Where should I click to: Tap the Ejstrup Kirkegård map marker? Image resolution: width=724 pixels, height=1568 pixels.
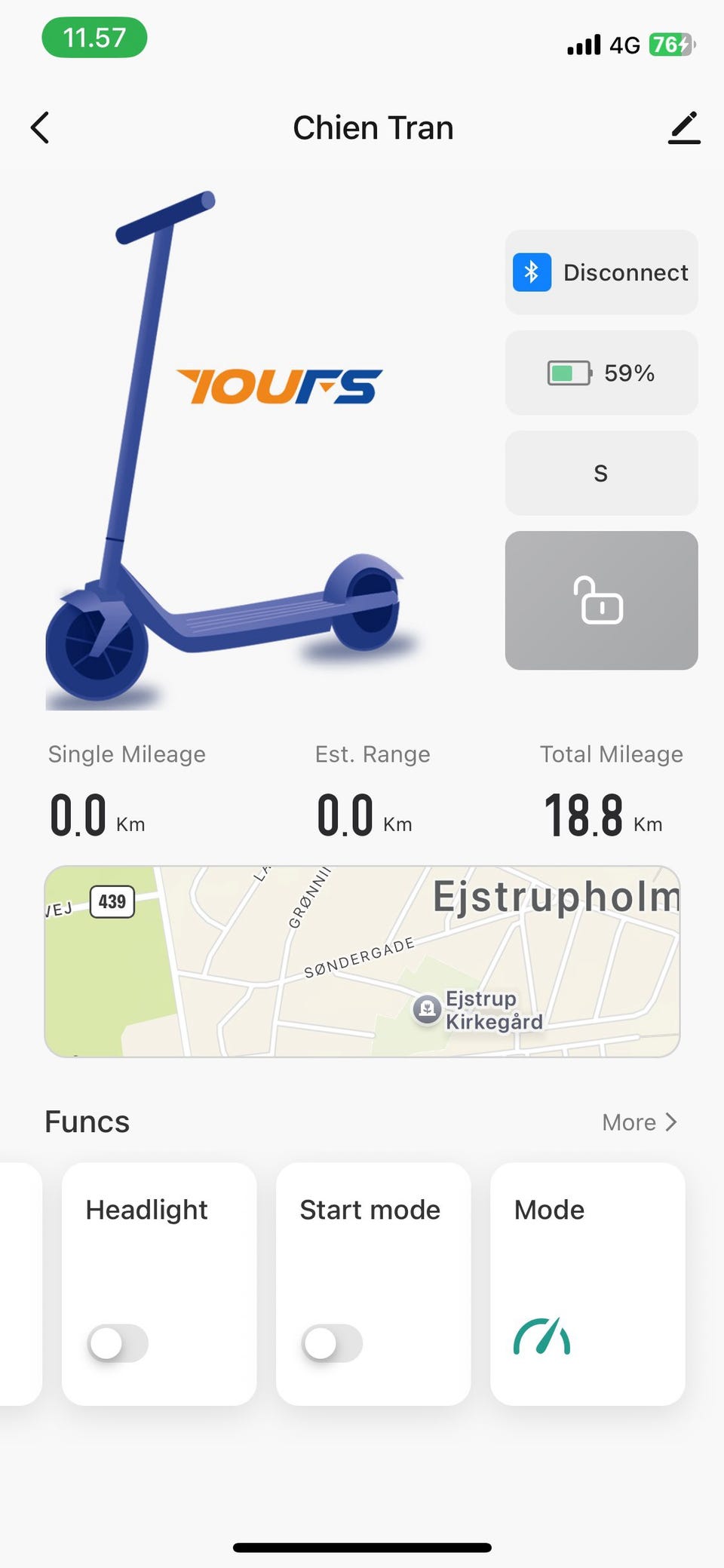pyautogui.click(x=425, y=1008)
